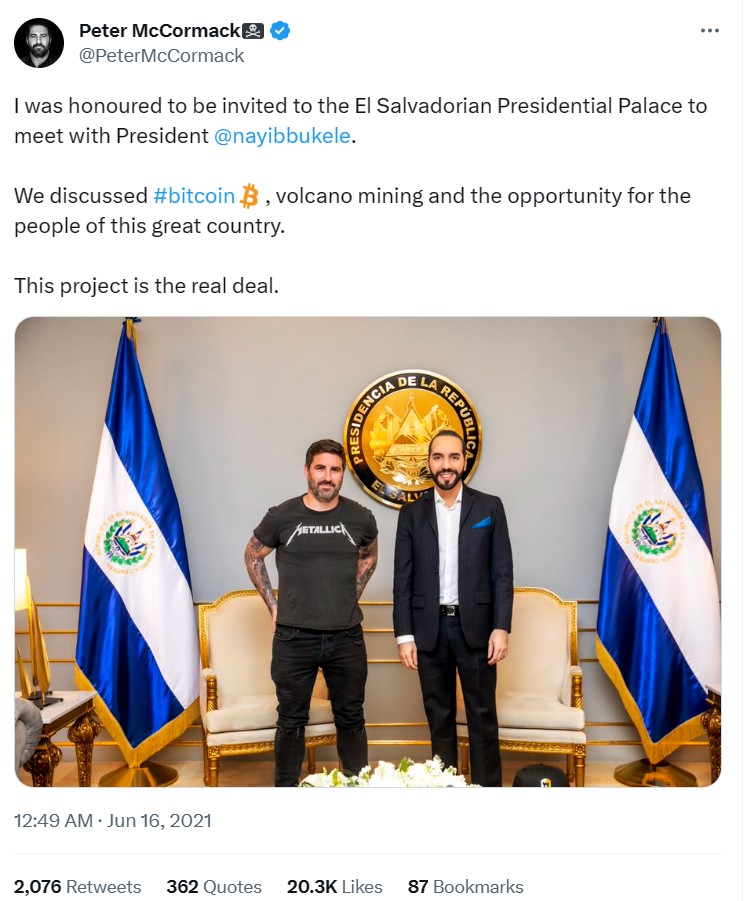The width and height of the screenshot is (747, 901).
Task: Open the tweet's three-dot overflow menu
Action: click(709, 31)
